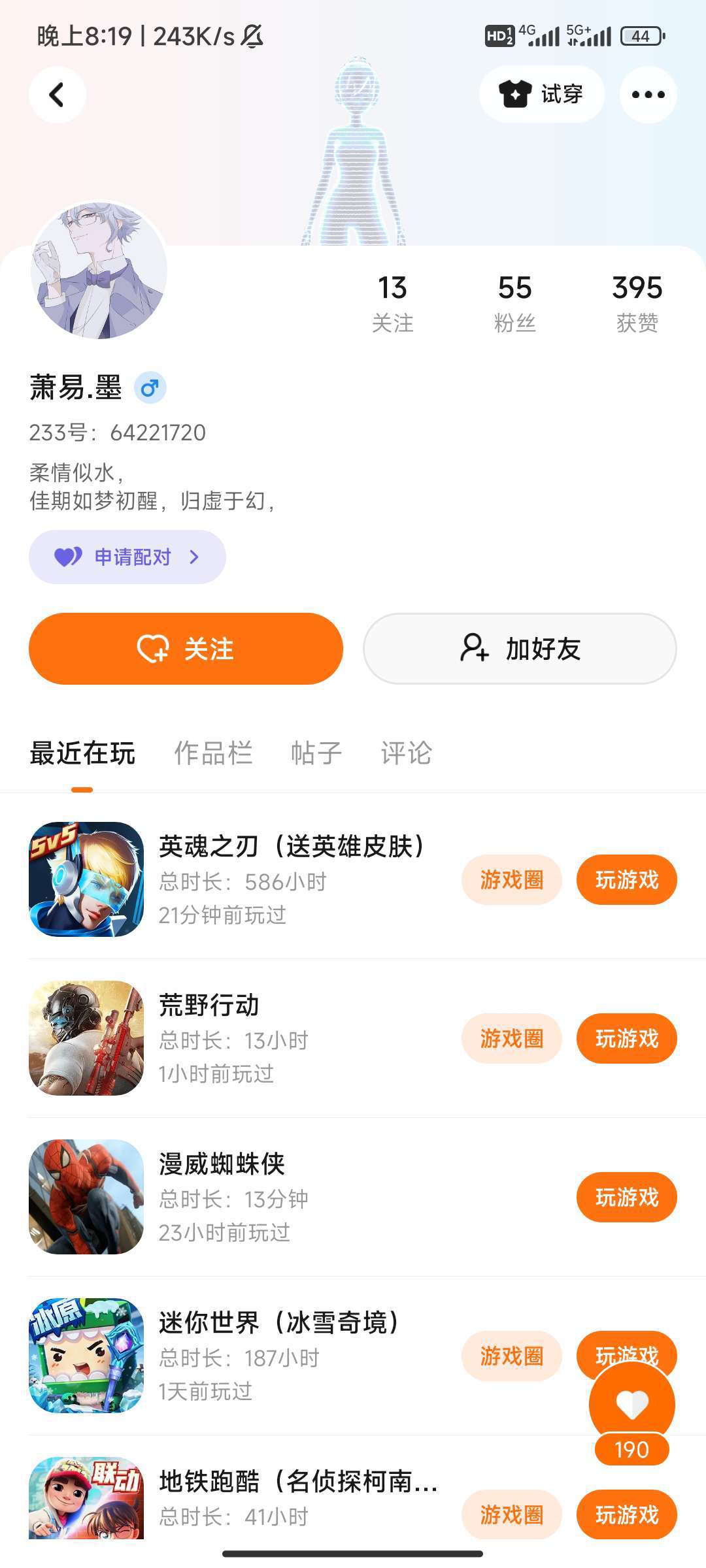The width and height of the screenshot is (706, 1568).
Task: Open 游戏圈 for 英魂之刃
Action: pyautogui.click(x=512, y=880)
